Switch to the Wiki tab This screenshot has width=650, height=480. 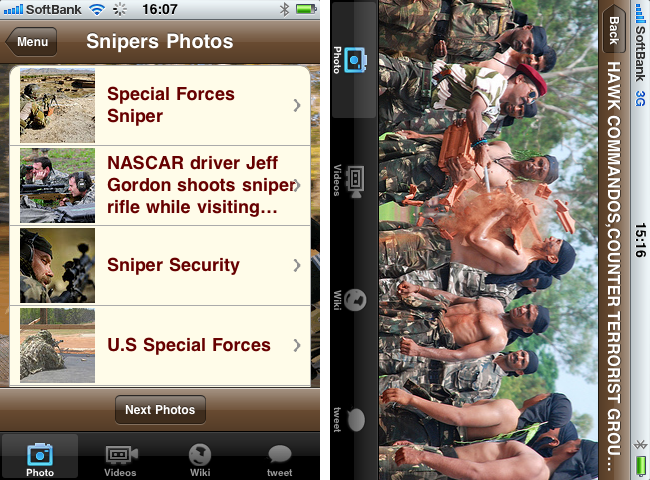pos(200,458)
